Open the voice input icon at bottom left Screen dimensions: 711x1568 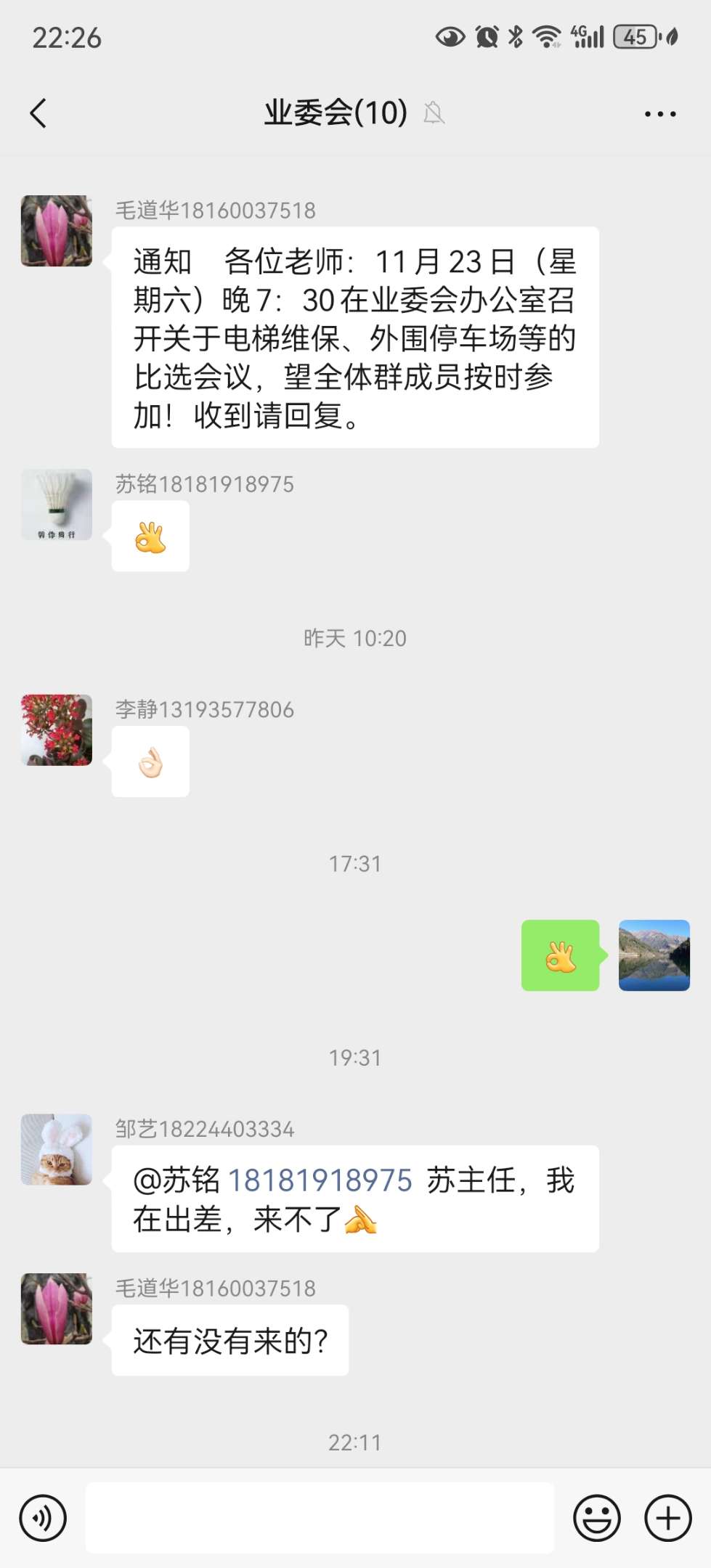(x=43, y=1517)
